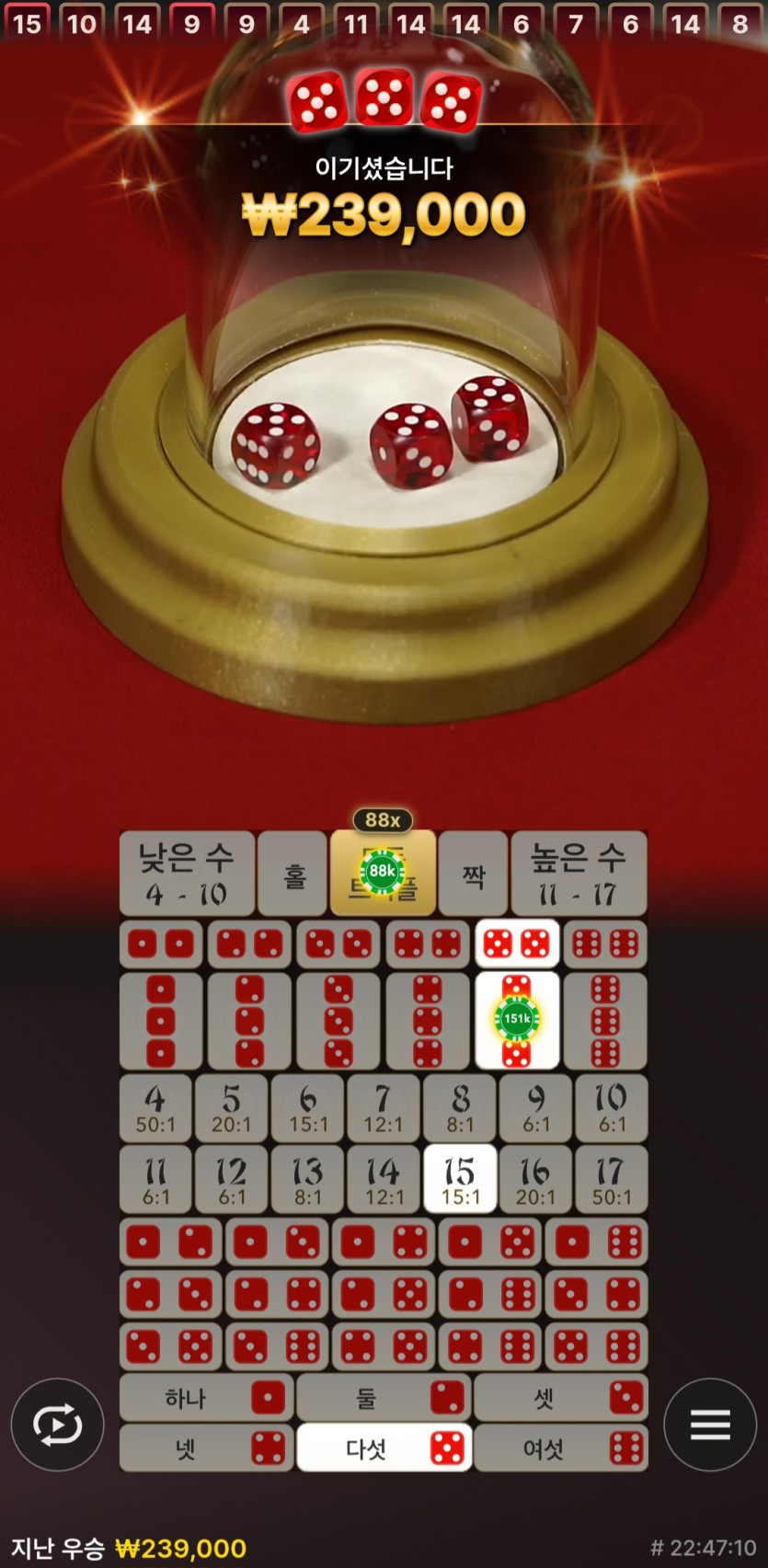Bet on 낮은 수 4-10

pos(187,874)
